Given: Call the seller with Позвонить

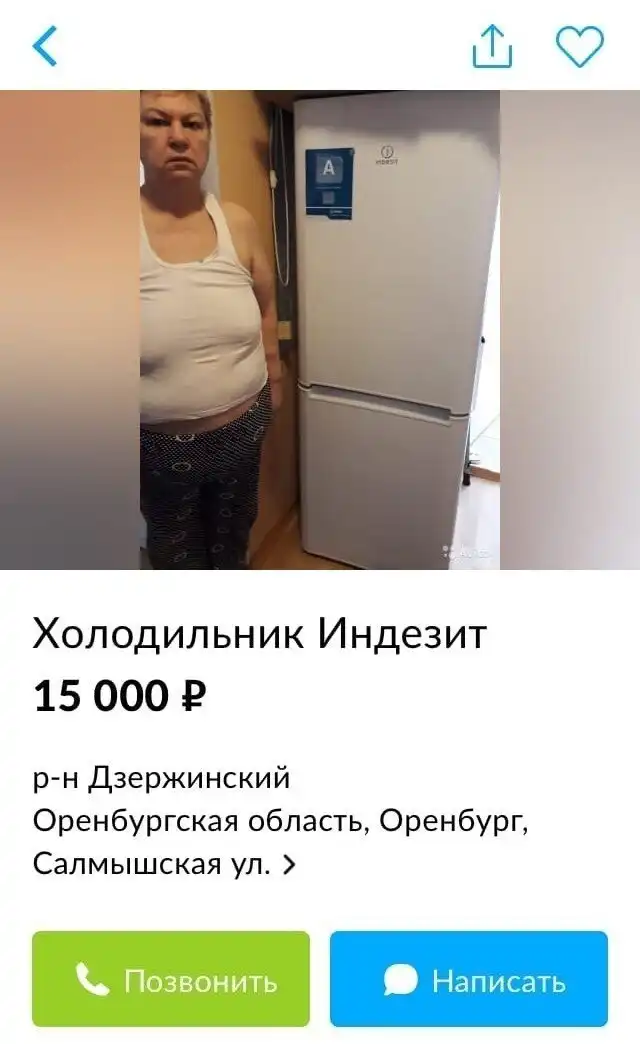Looking at the screenshot, I should click(x=171, y=979).
